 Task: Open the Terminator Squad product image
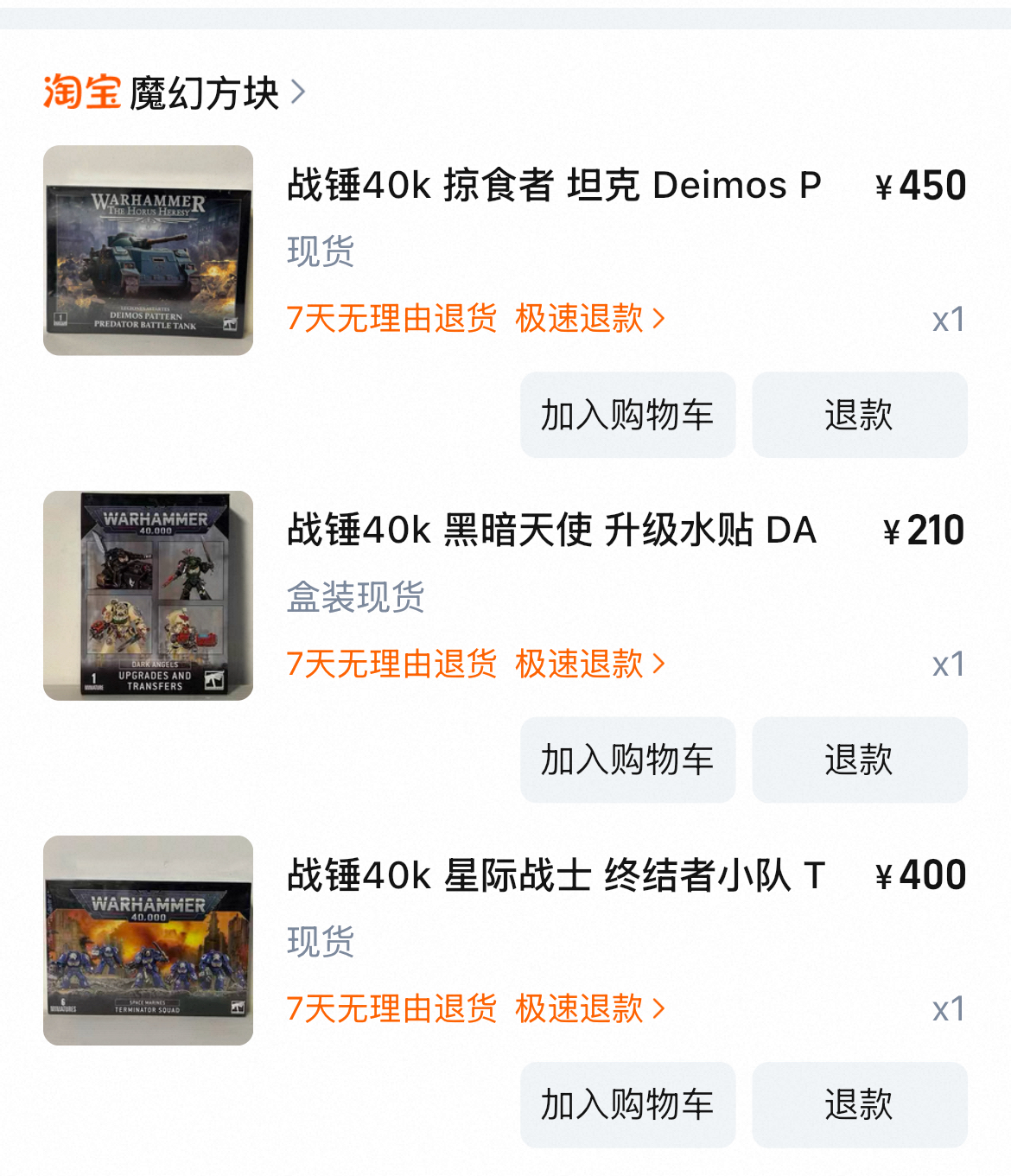click(148, 940)
